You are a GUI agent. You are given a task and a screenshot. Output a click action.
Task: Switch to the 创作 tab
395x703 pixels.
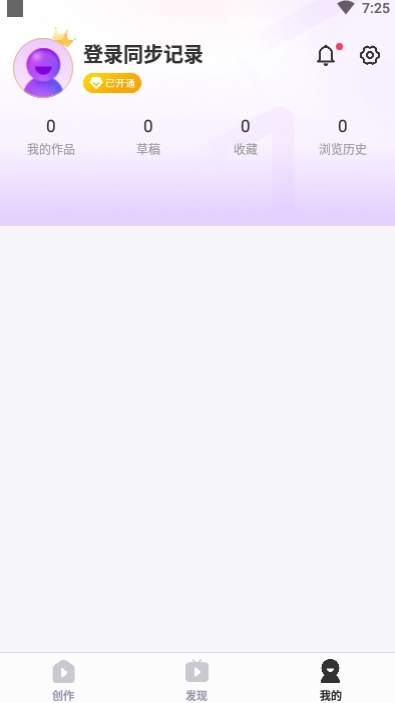[x=63, y=680]
